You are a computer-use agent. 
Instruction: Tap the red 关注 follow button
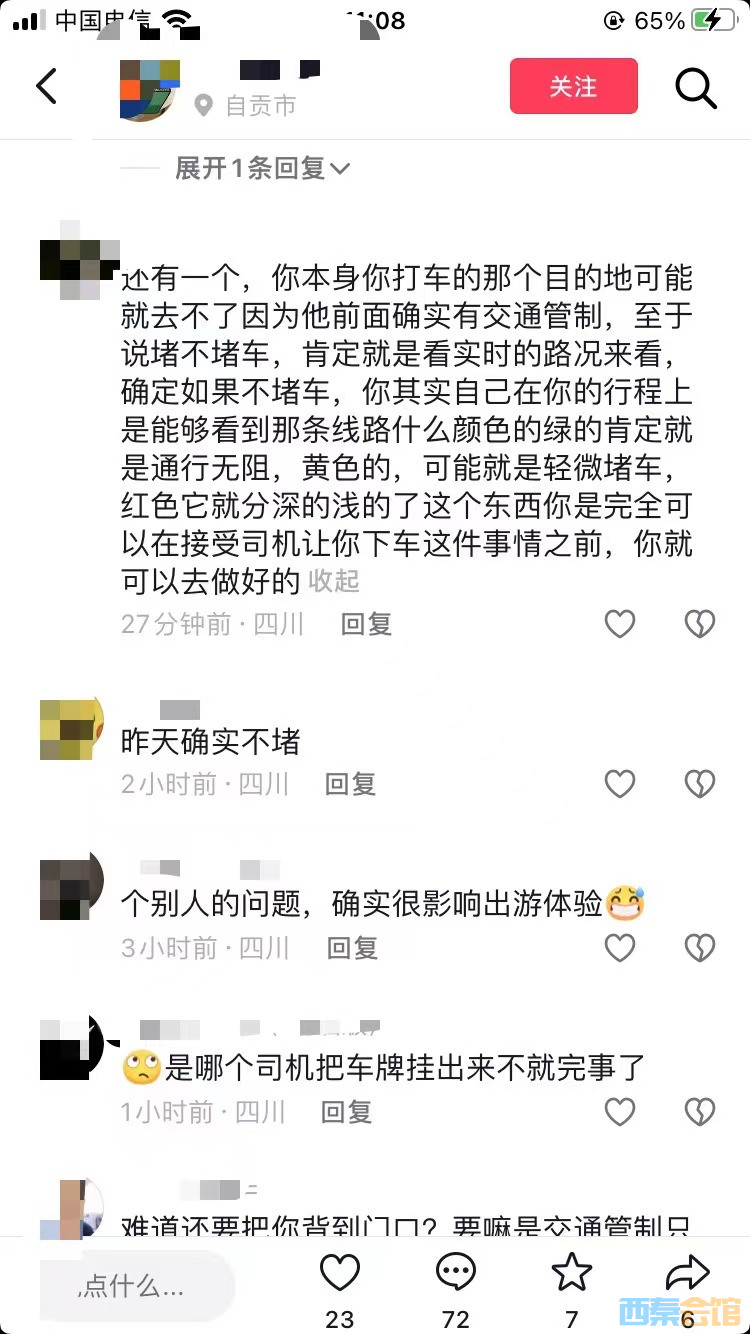pyautogui.click(x=573, y=86)
